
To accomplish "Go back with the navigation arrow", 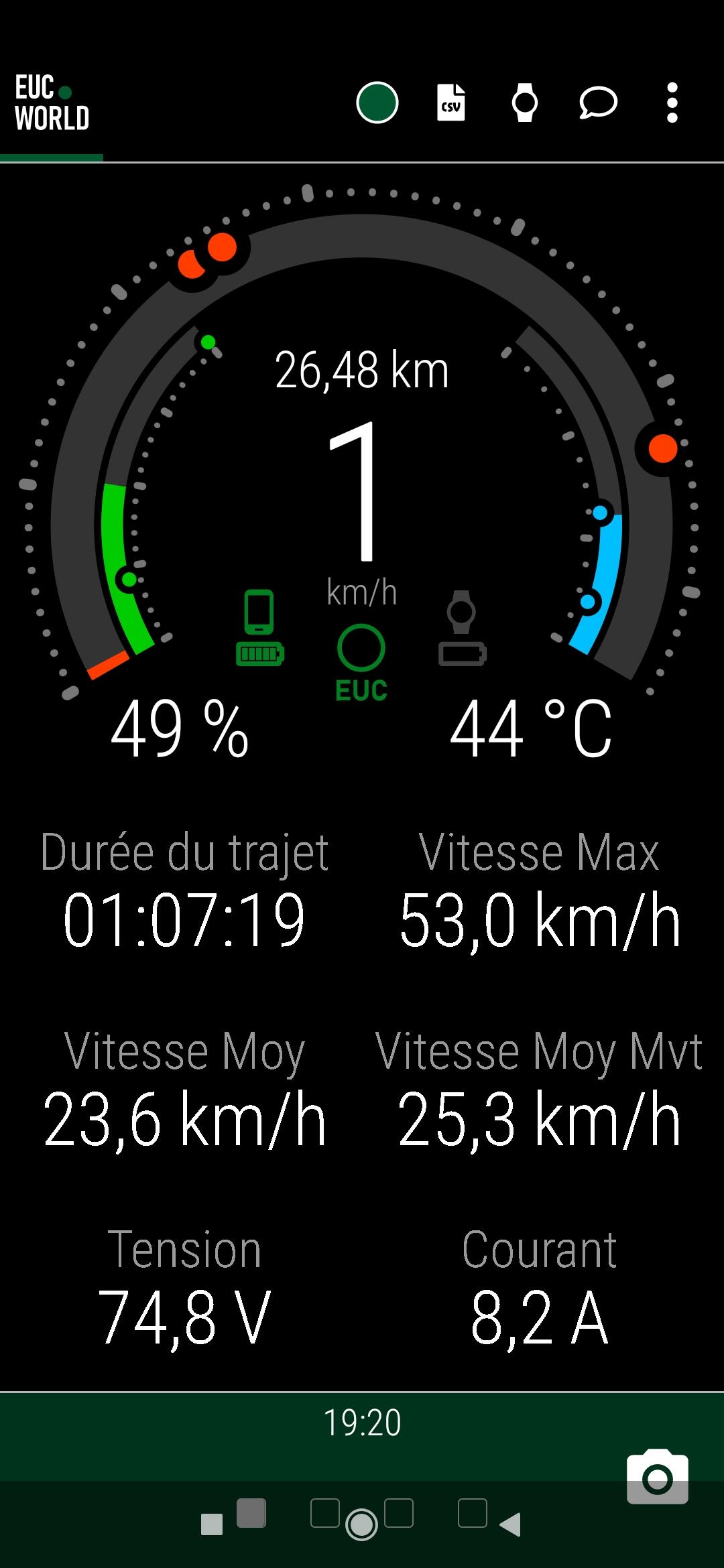I will click(x=510, y=1524).
